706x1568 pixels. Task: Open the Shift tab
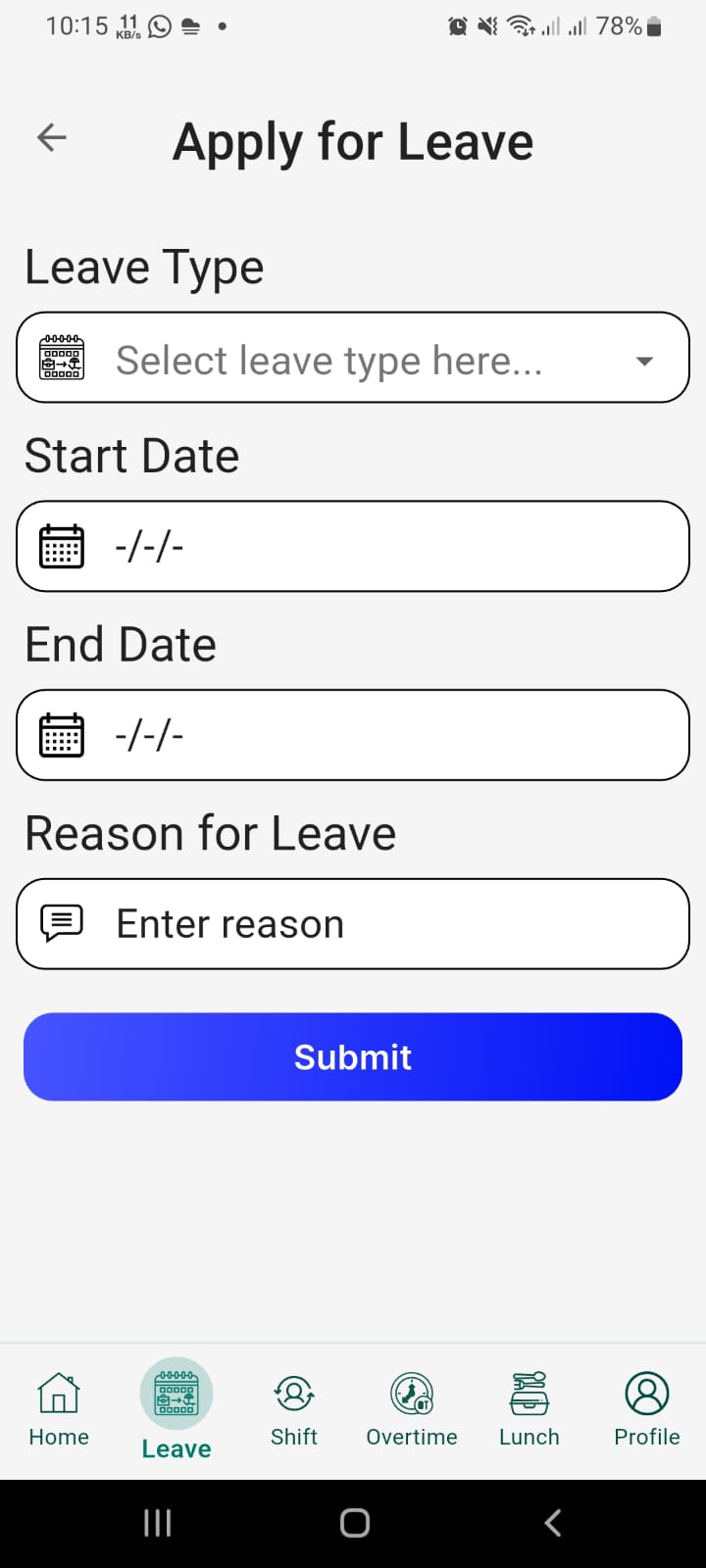click(x=294, y=1409)
